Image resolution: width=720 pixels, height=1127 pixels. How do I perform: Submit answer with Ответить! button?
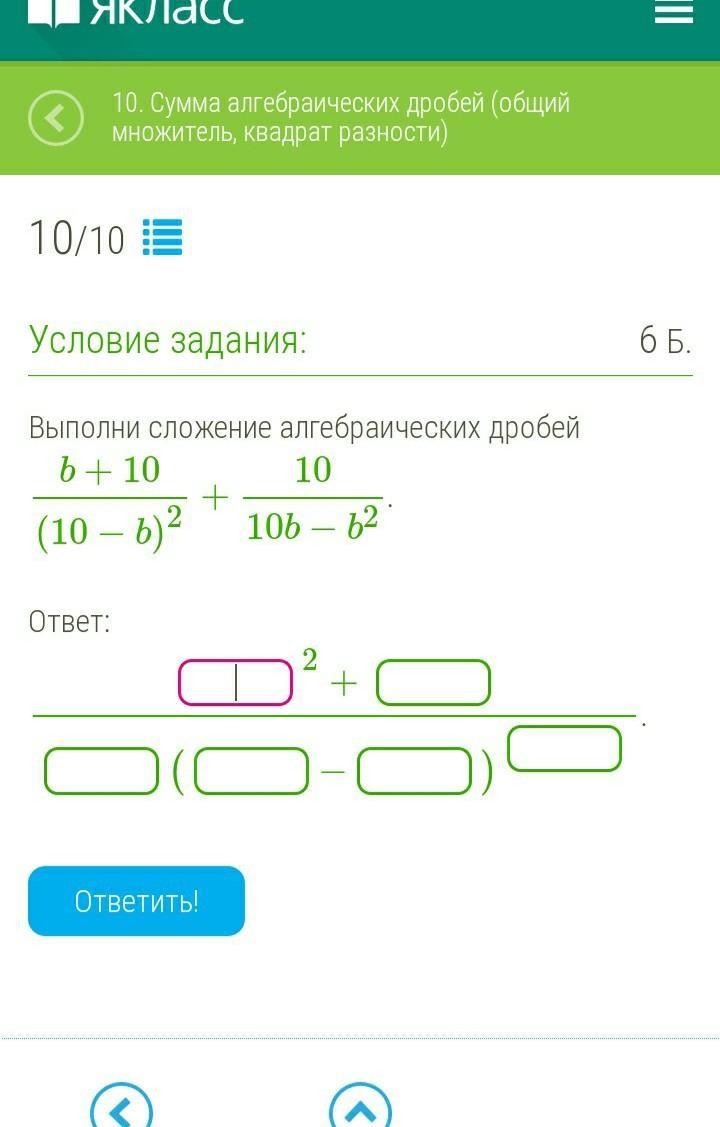(x=136, y=901)
